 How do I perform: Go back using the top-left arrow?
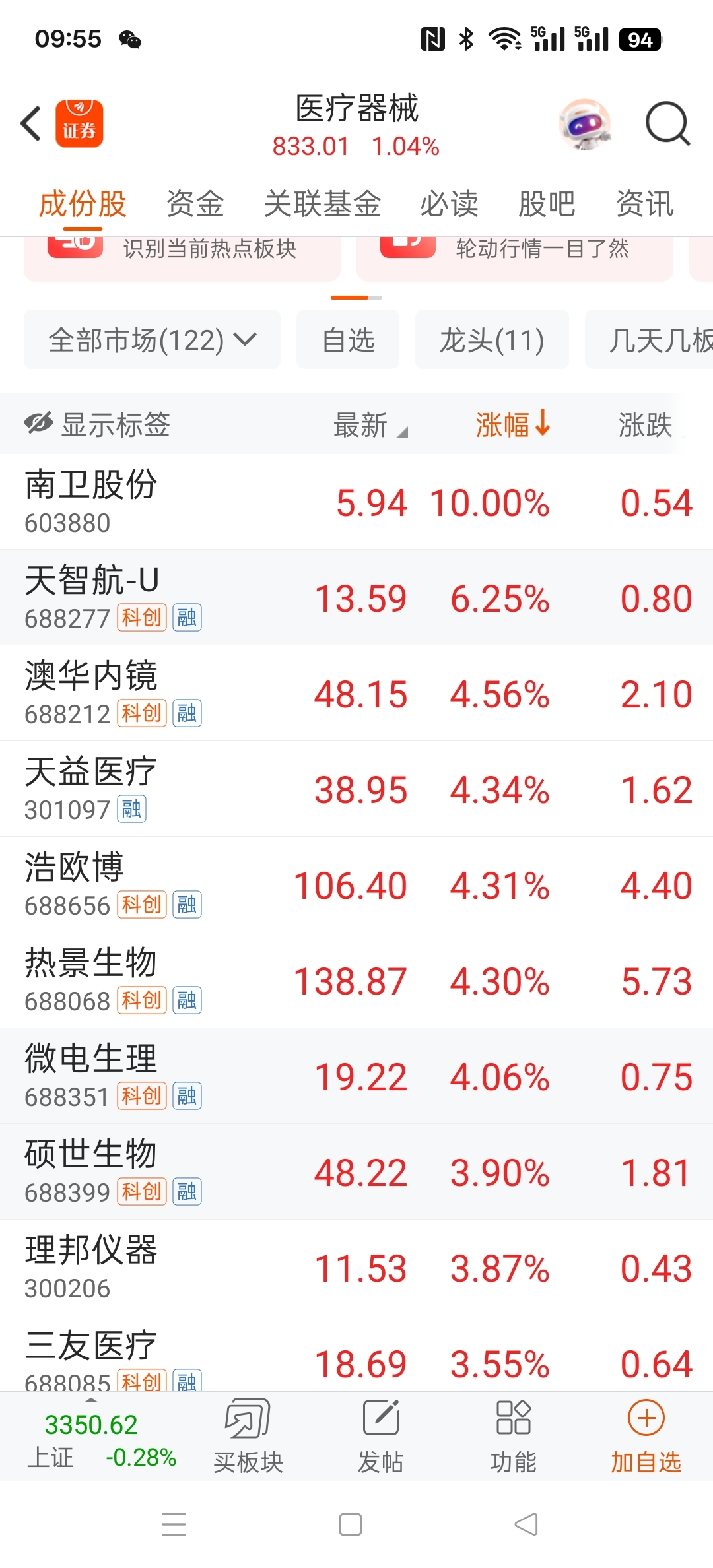(x=31, y=123)
